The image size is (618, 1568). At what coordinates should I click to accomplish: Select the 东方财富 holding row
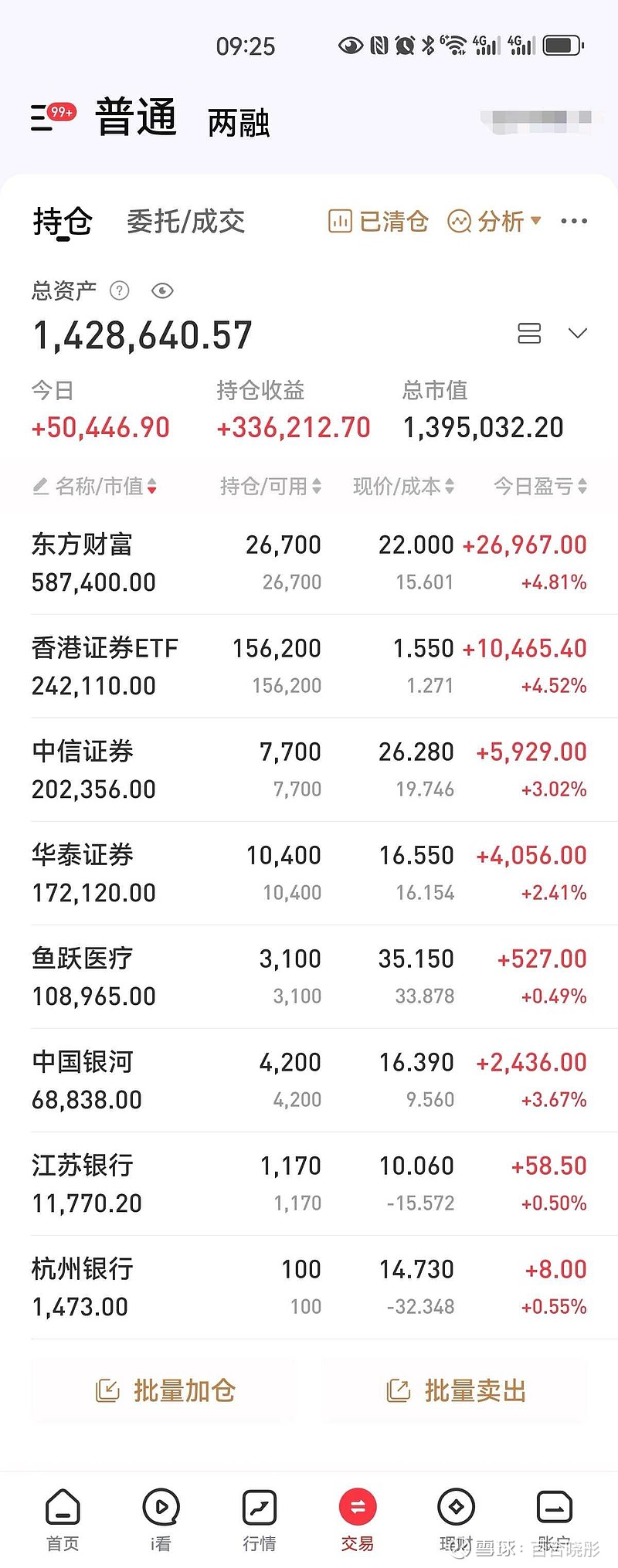coord(309,562)
